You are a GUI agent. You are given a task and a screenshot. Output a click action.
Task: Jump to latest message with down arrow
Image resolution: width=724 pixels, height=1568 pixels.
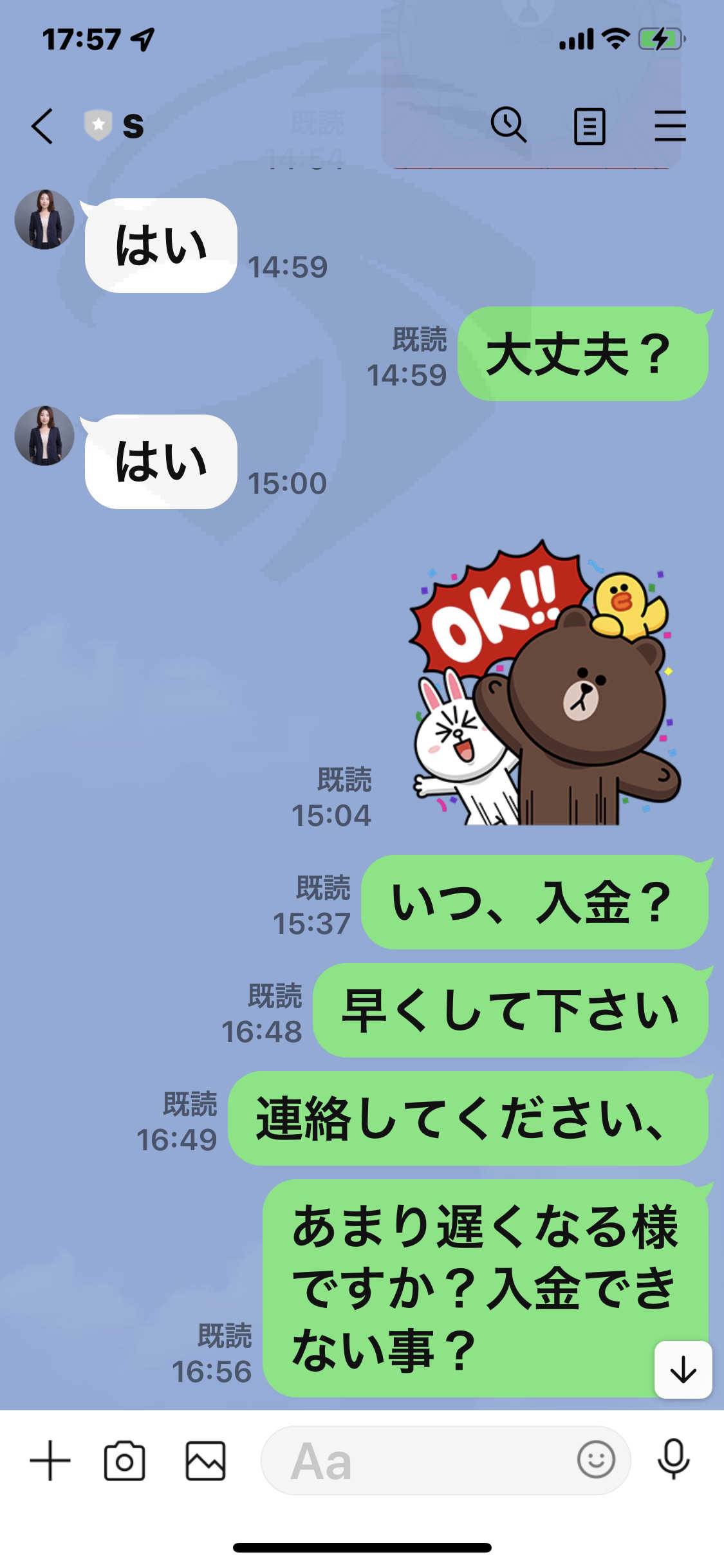(x=683, y=1370)
